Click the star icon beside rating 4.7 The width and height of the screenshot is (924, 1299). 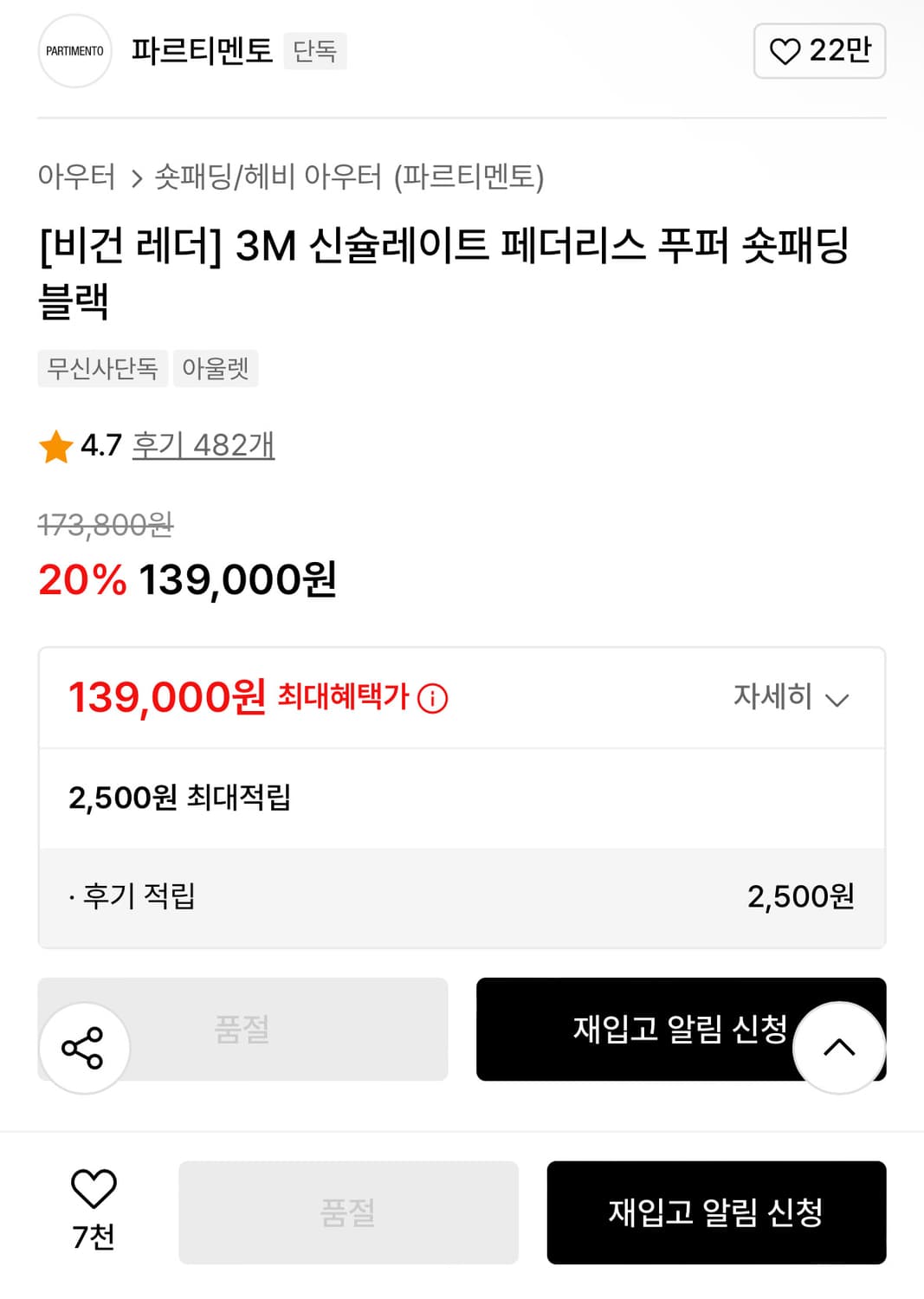click(55, 447)
